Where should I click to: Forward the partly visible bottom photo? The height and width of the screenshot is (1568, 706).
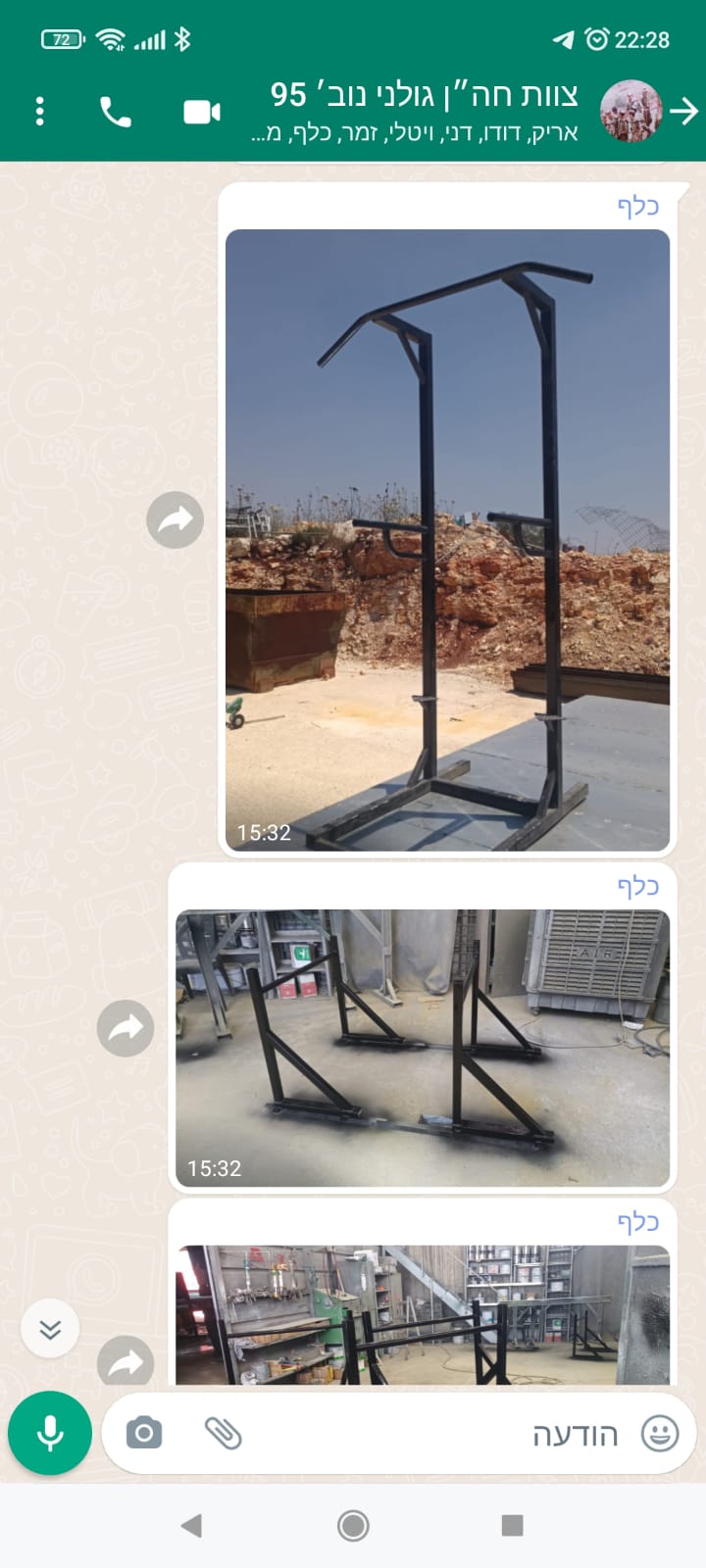pos(126,1362)
